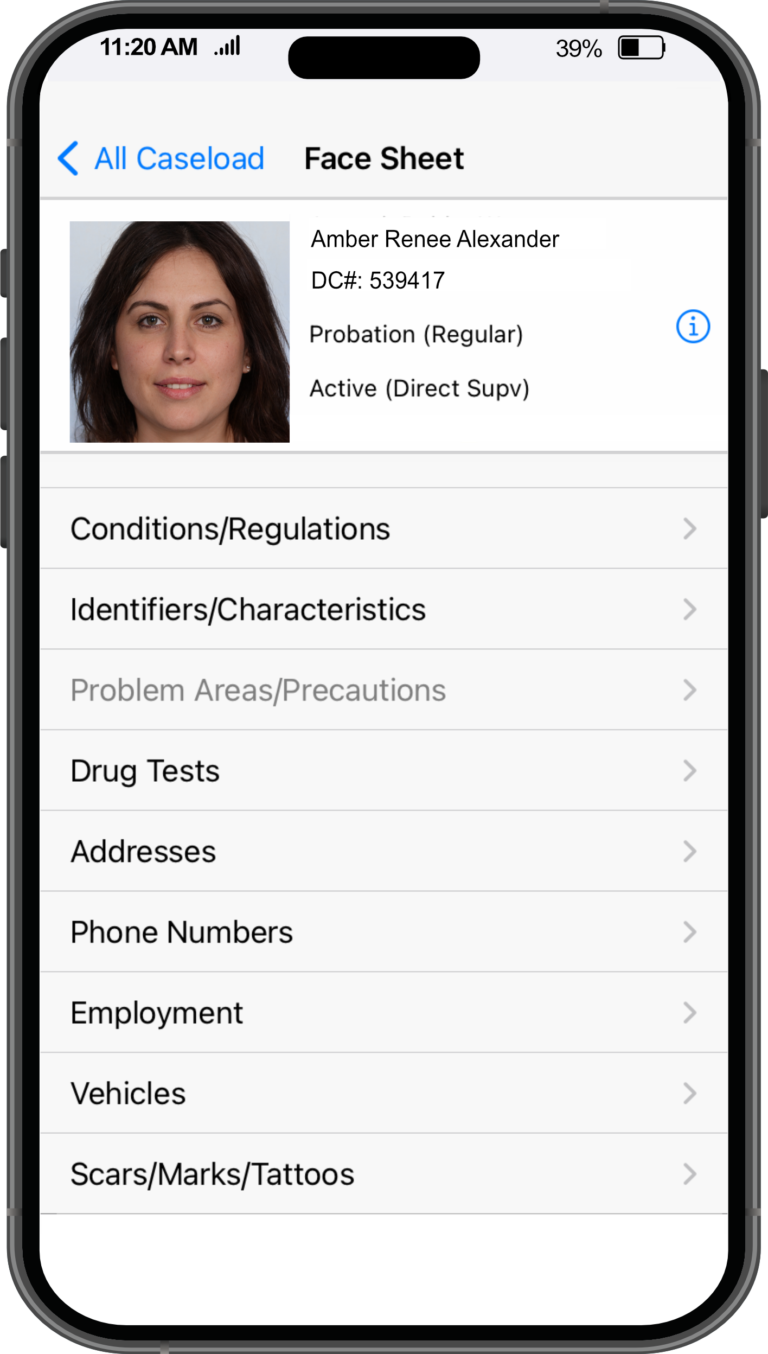Select the Employment row
This screenshot has height=1354, width=768.
tap(383, 1013)
